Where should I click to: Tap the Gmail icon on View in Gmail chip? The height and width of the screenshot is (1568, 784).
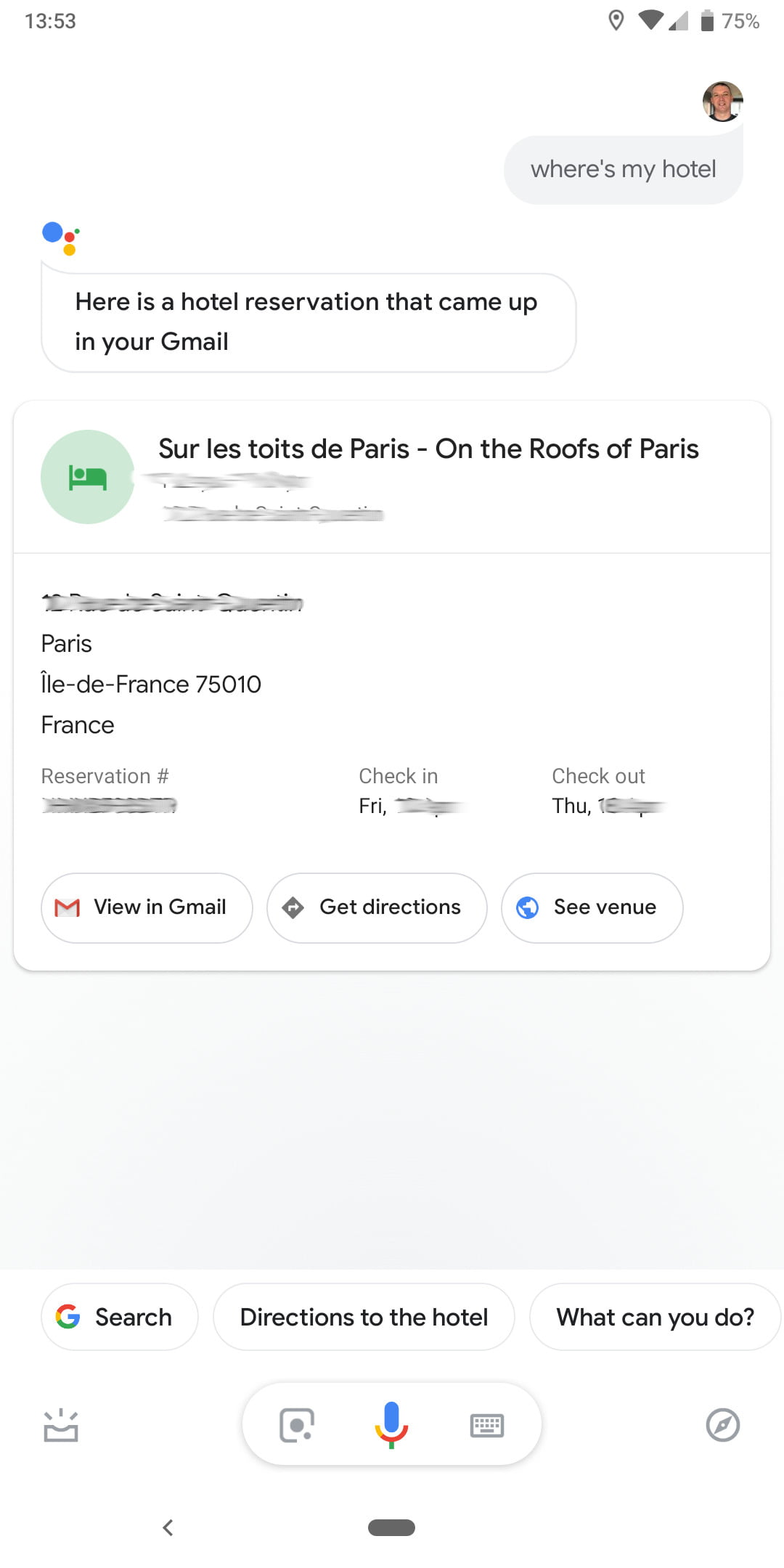[x=68, y=907]
